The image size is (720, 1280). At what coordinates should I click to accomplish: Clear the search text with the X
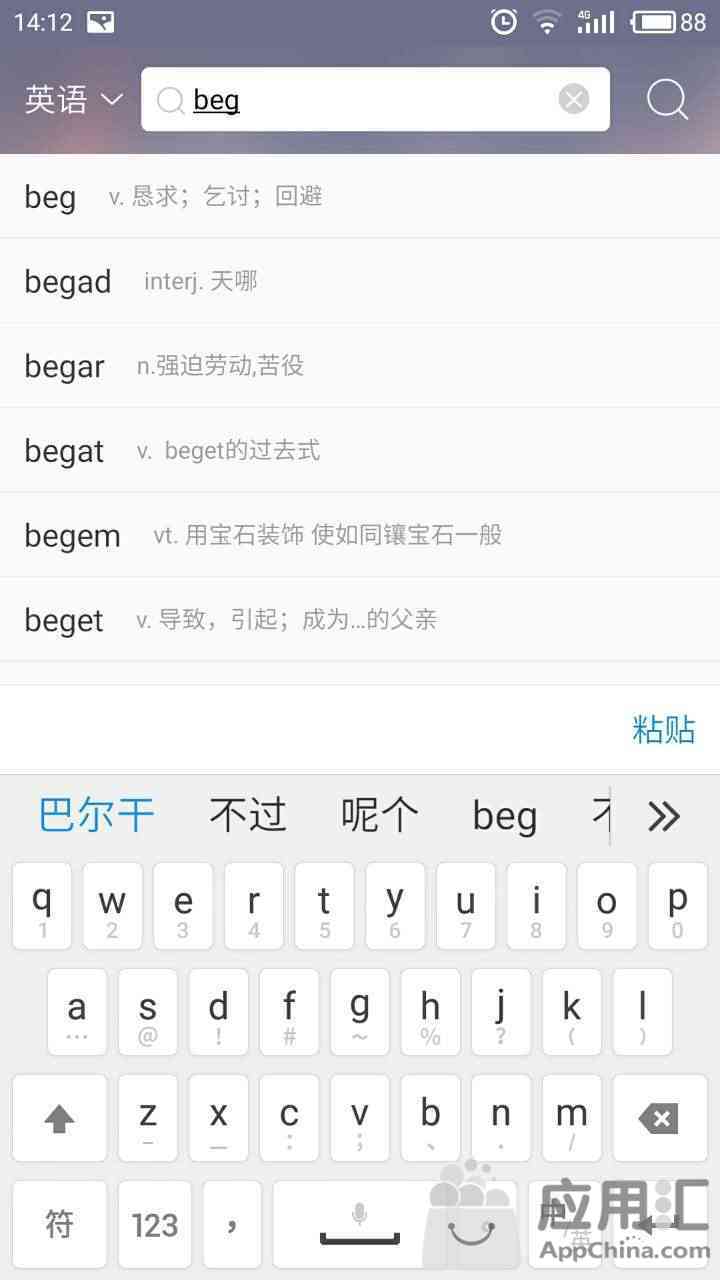pos(573,99)
